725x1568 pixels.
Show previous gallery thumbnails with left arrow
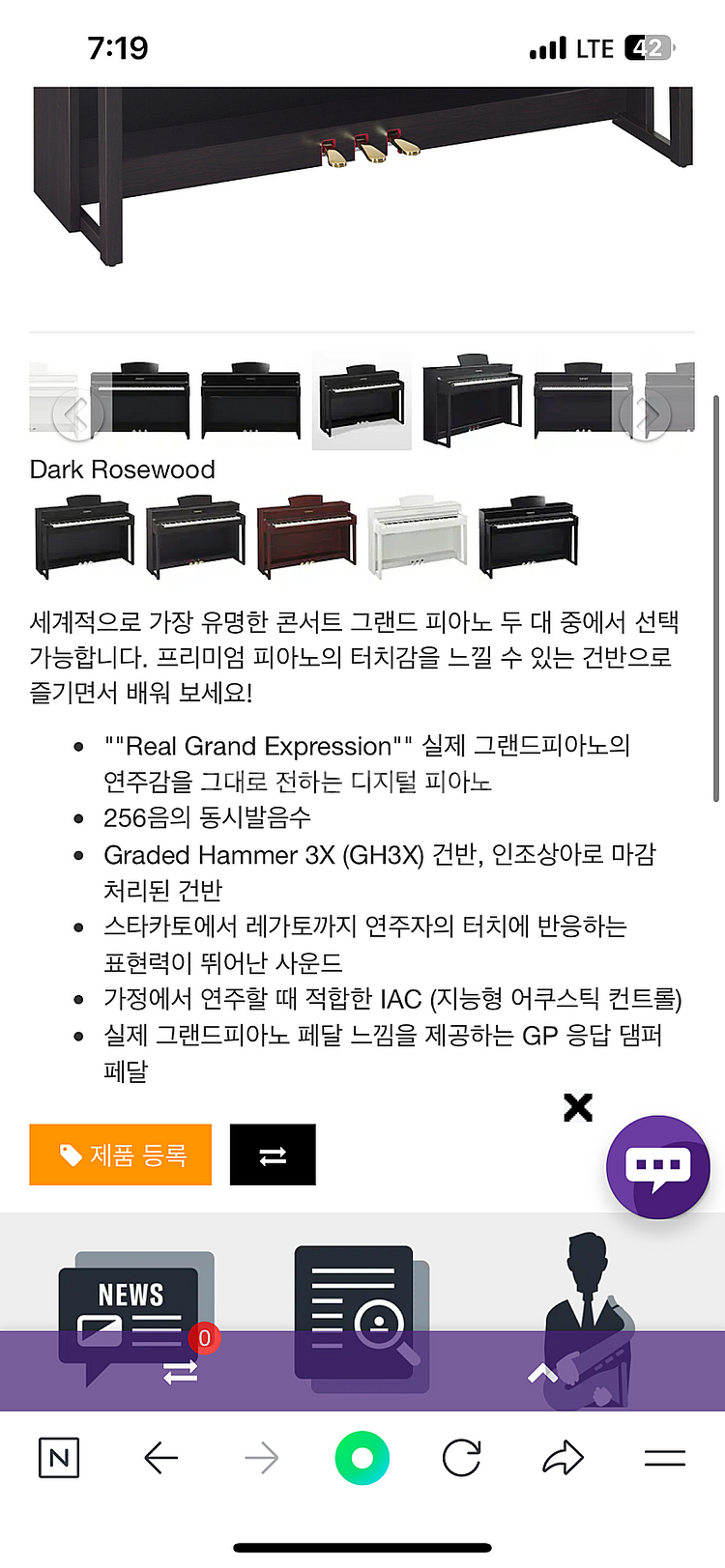pyautogui.click(x=76, y=413)
